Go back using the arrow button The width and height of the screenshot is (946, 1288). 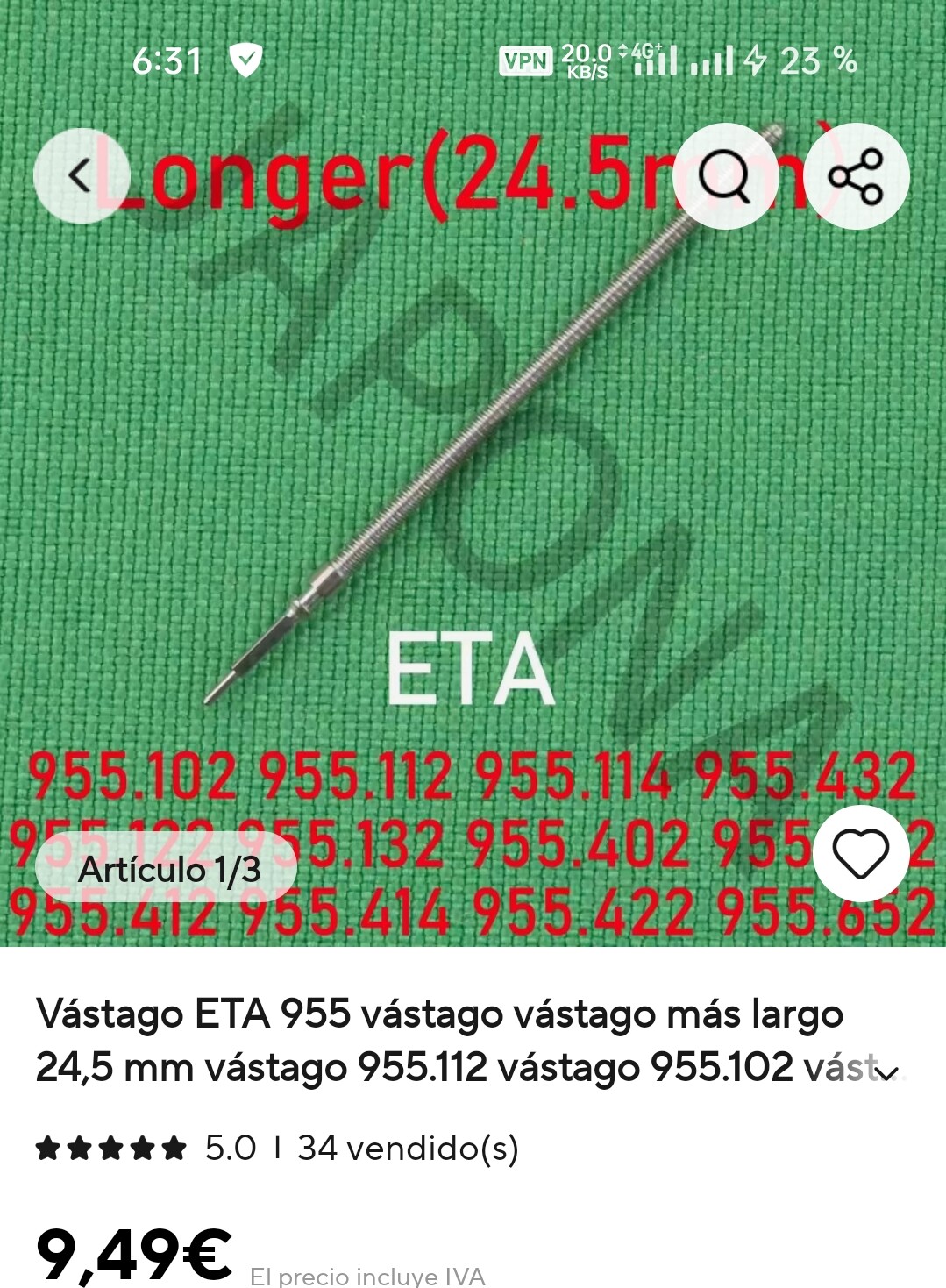tap(81, 176)
